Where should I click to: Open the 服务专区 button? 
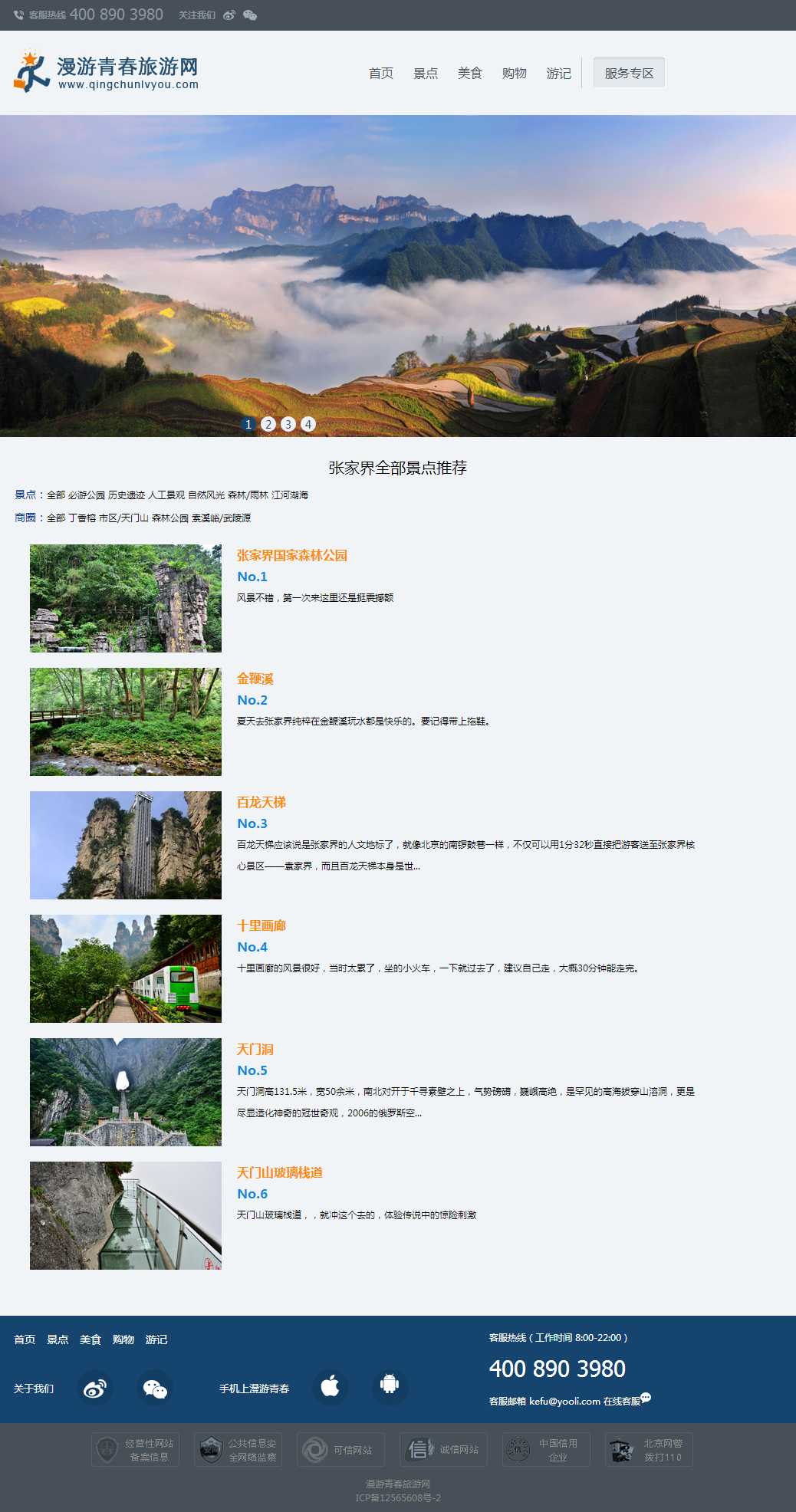pos(629,73)
